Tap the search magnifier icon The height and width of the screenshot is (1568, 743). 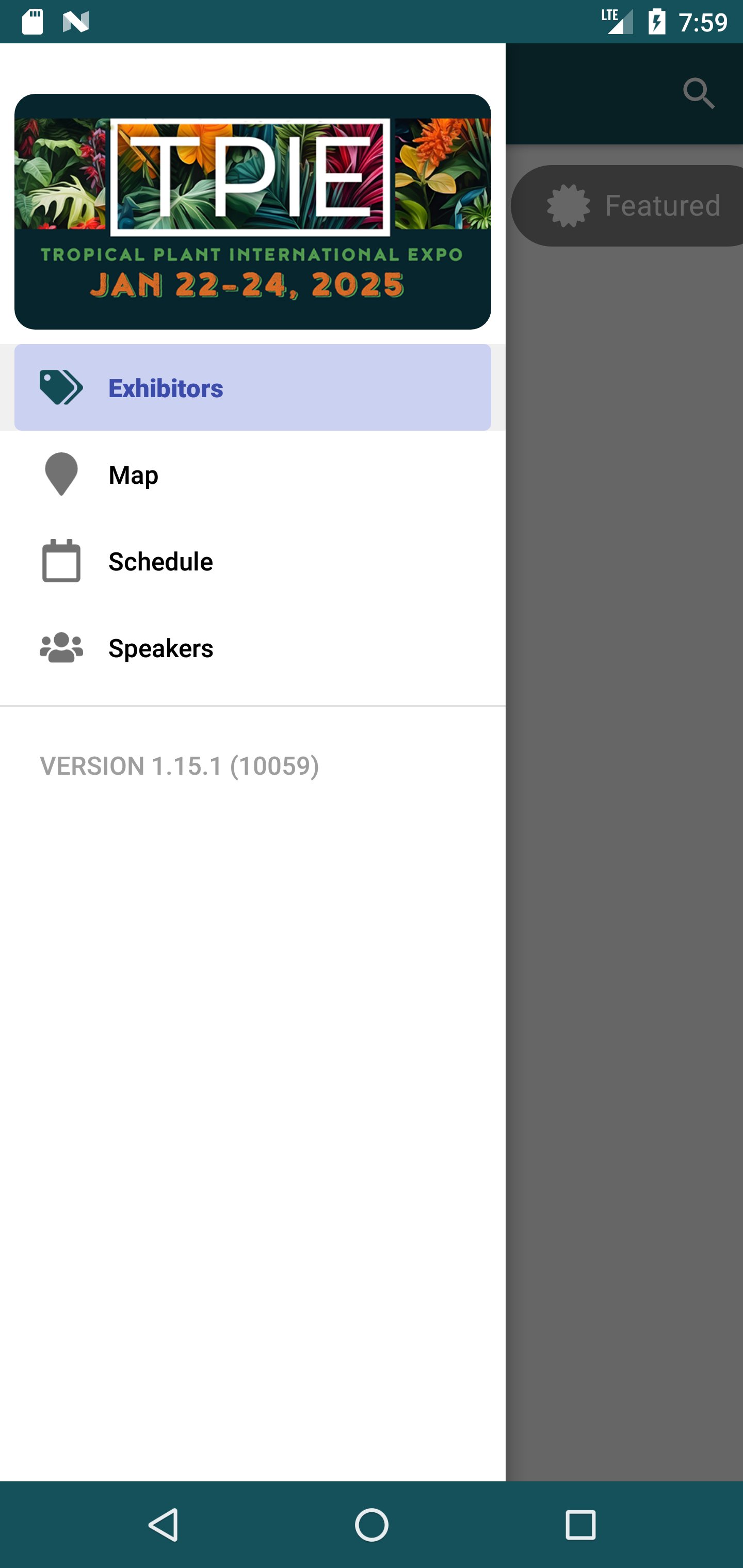[698, 94]
